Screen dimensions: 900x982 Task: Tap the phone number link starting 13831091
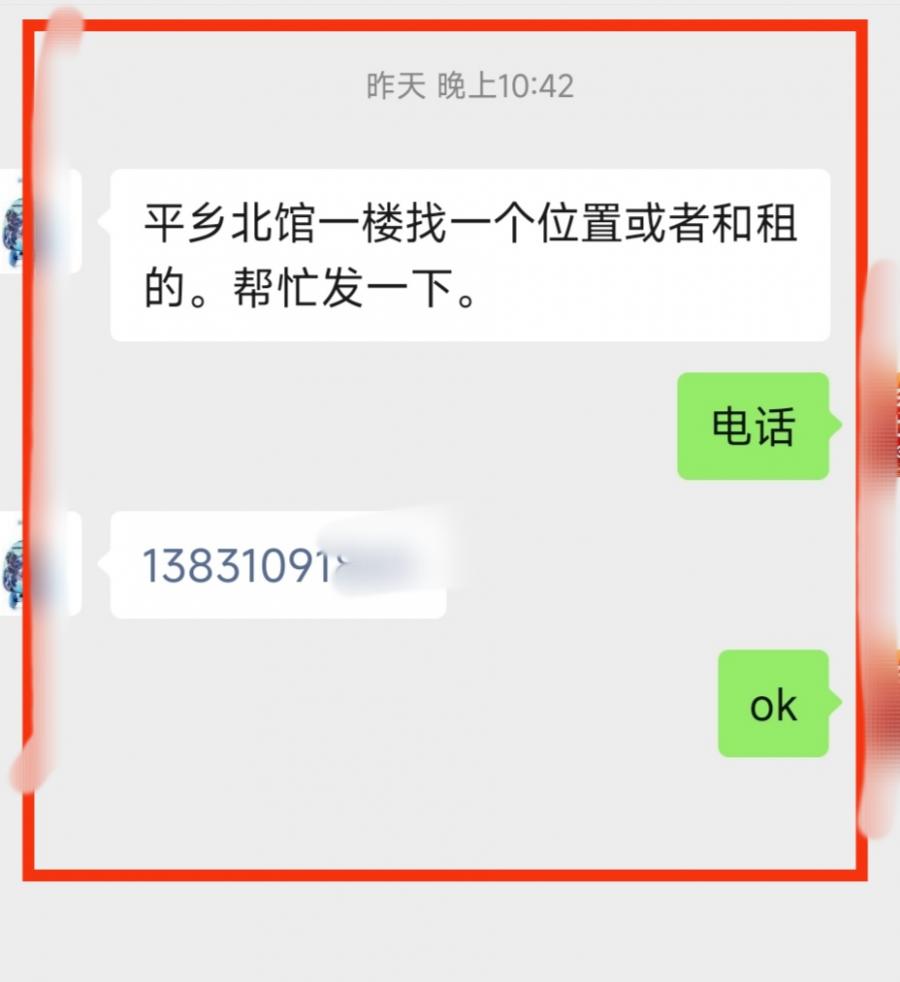[x=240, y=566]
